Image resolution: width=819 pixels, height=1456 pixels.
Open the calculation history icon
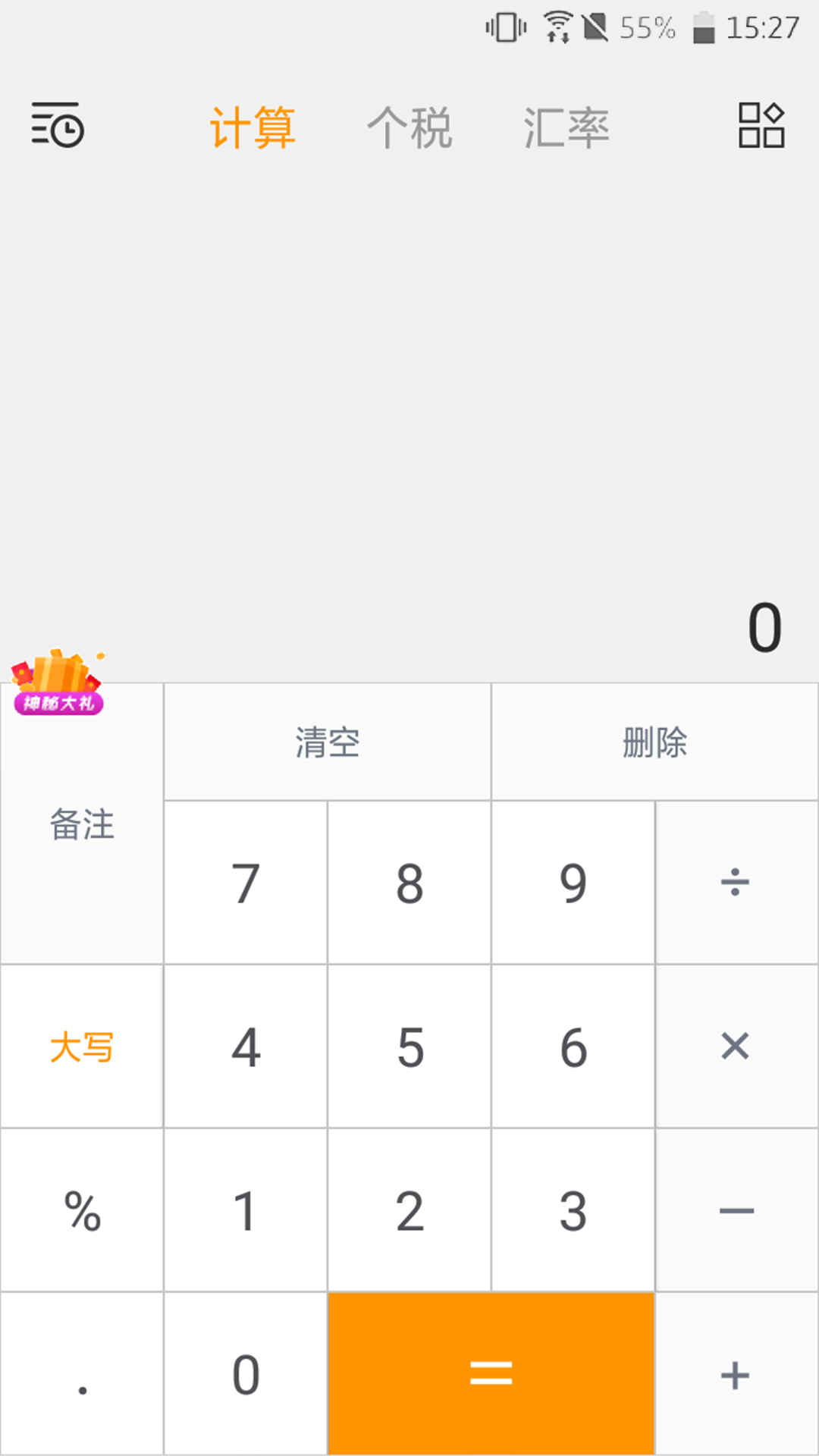click(58, 125)
